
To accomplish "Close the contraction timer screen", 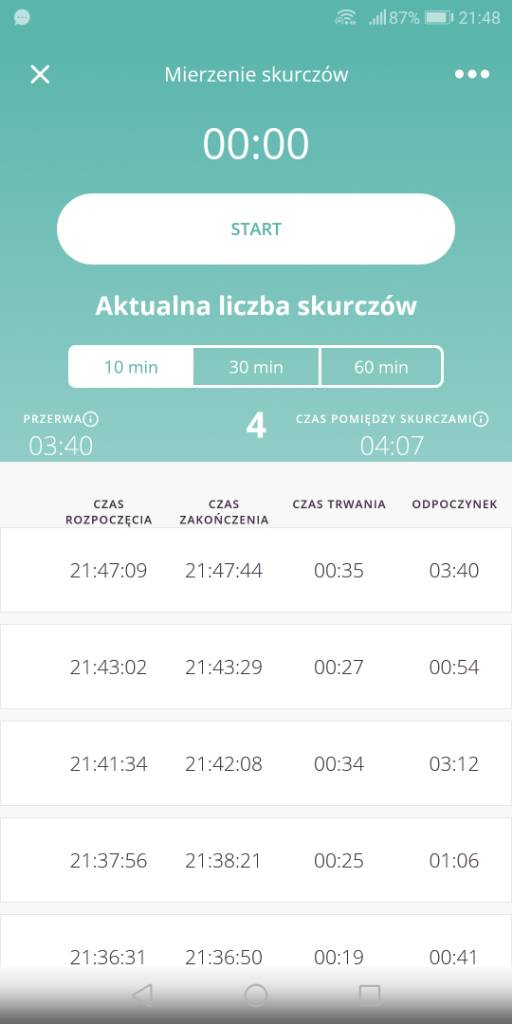I will [x=40, y=74].
